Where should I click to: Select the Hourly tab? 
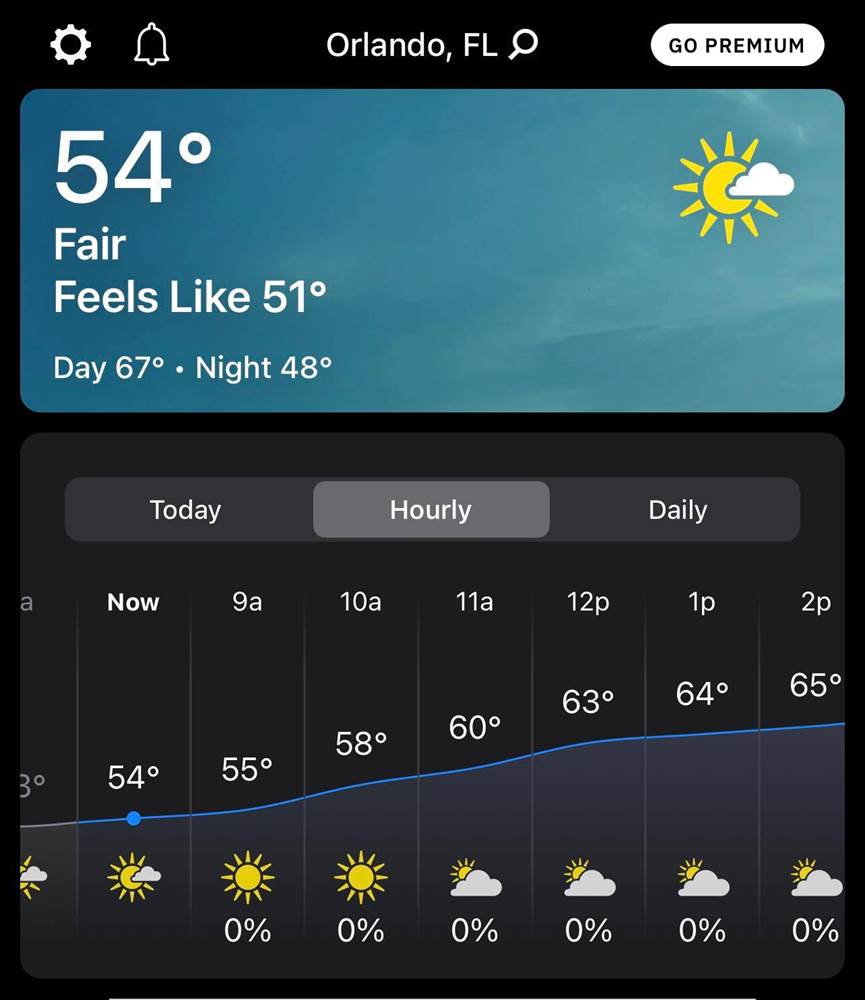pyautogui.click(x=431, y=510)
